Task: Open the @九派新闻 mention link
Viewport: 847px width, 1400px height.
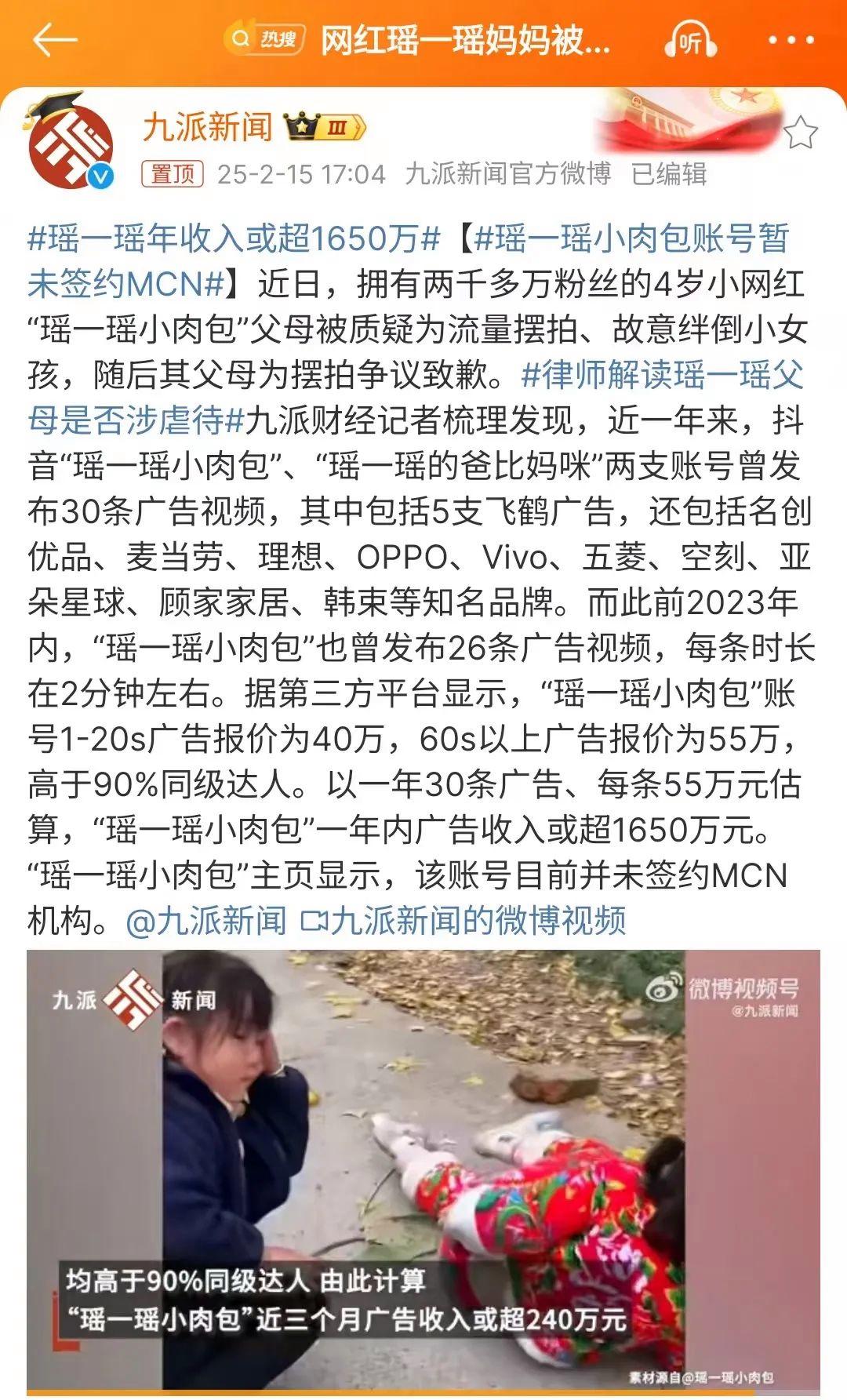Action: (206, 921)
